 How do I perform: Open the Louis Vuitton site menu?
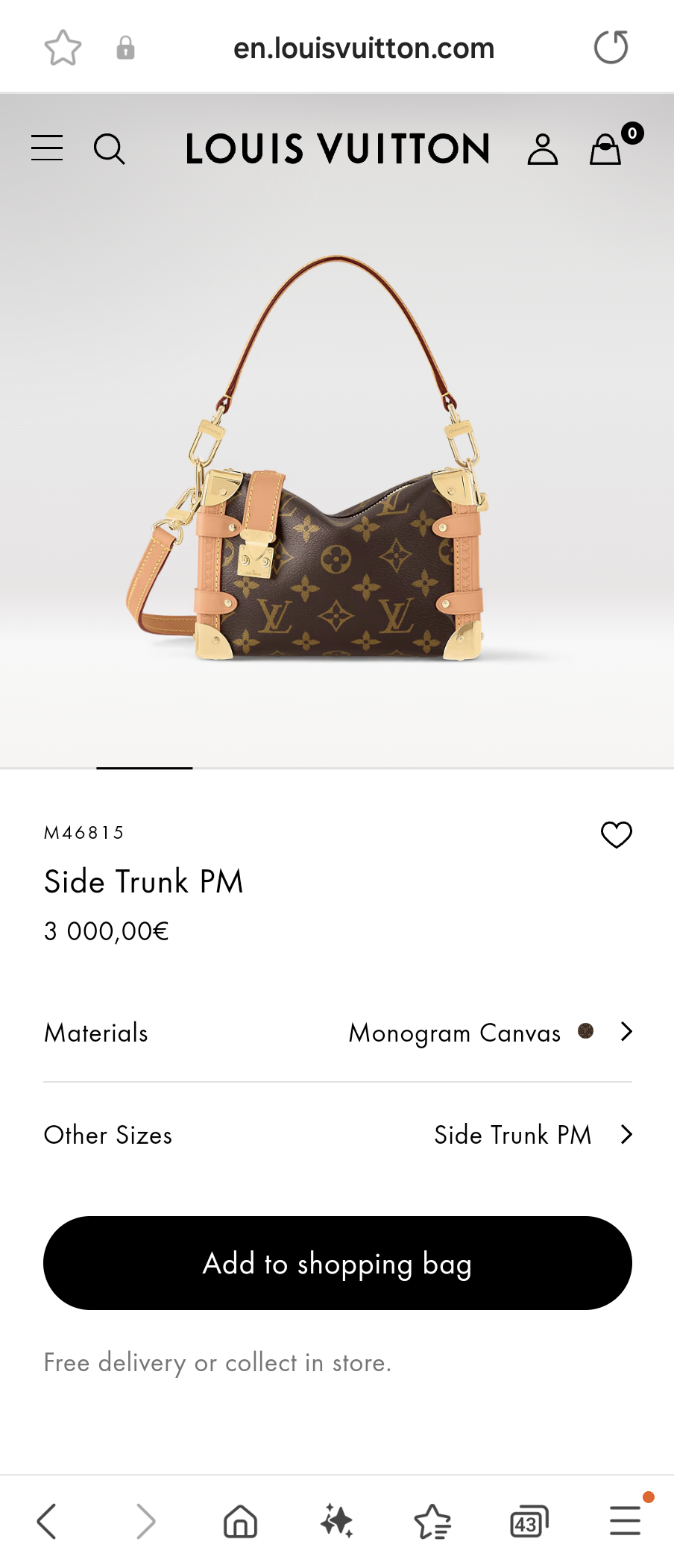pos(46,148)
